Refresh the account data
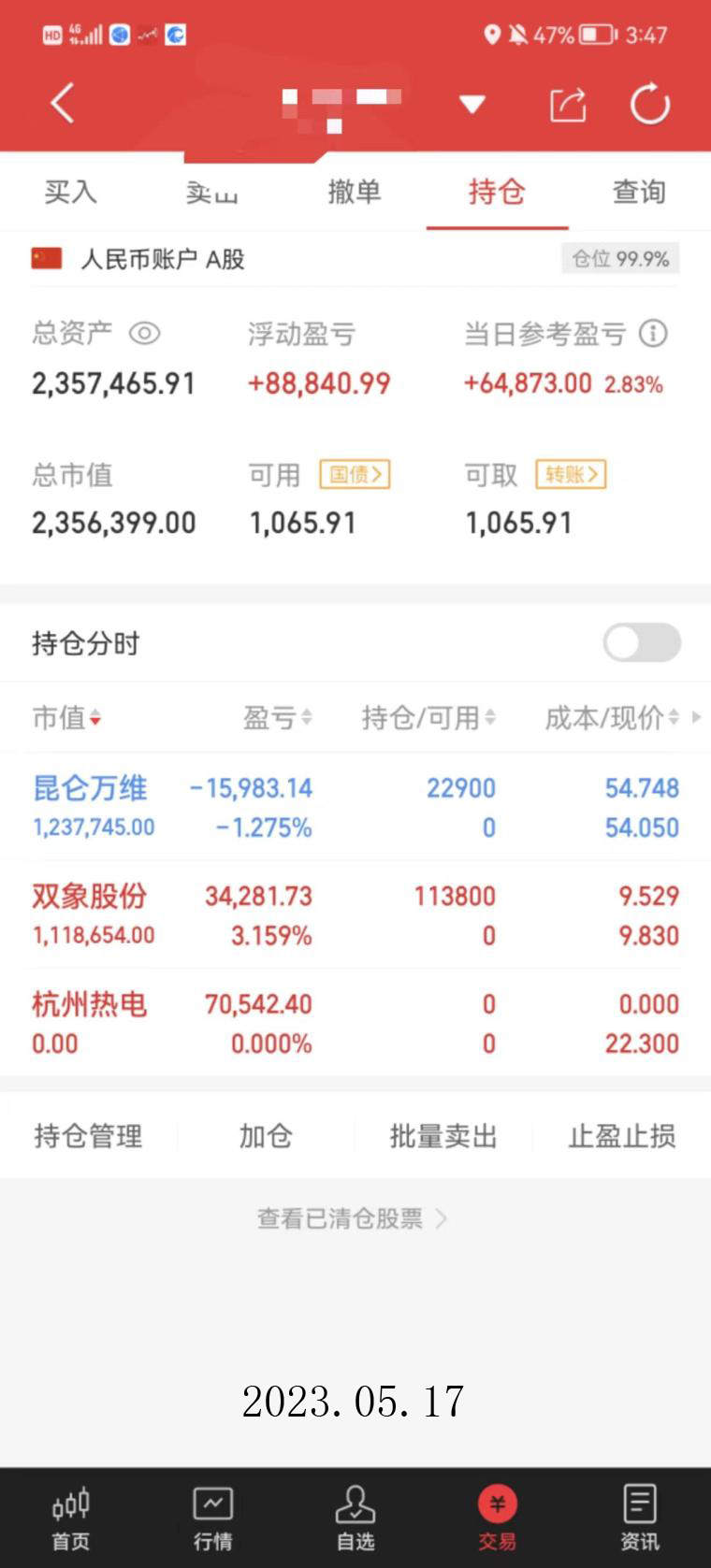711x1568 pixels. tap(649, 104)
